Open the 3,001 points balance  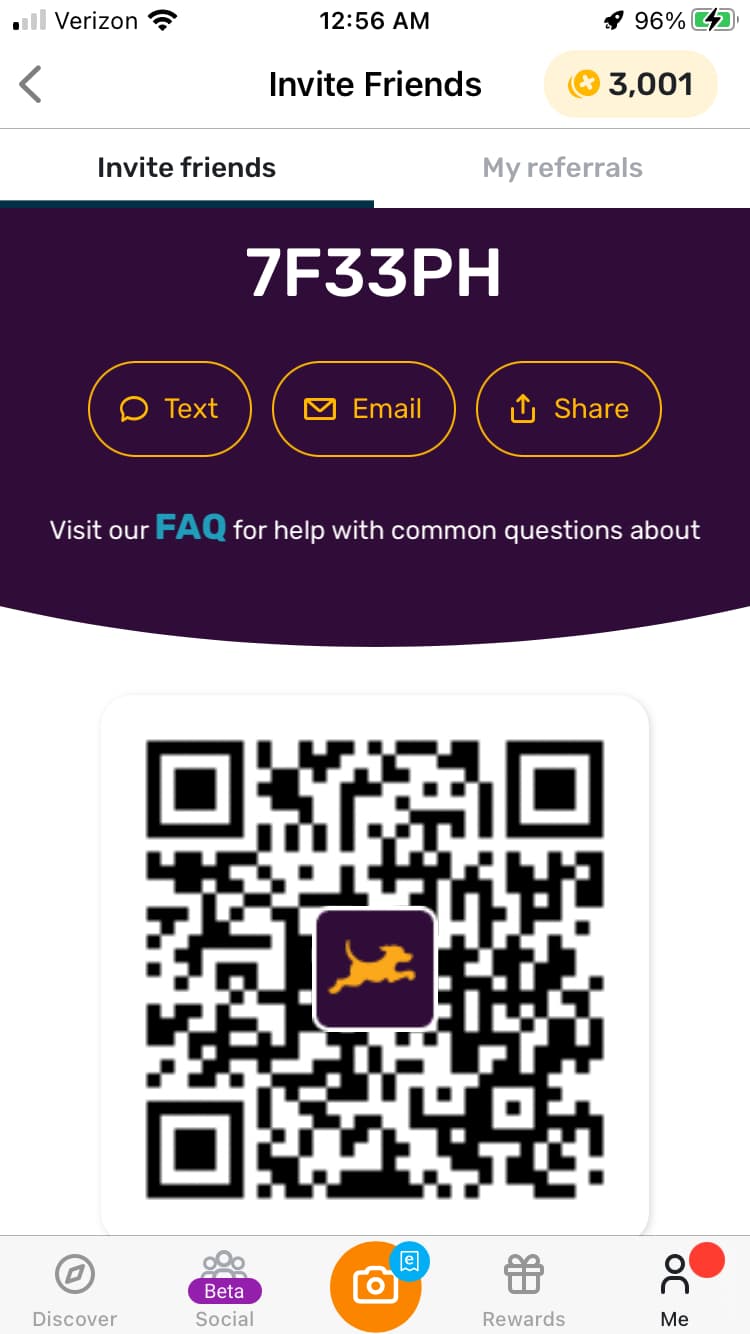pyautogui.click(x=631, y=84)
